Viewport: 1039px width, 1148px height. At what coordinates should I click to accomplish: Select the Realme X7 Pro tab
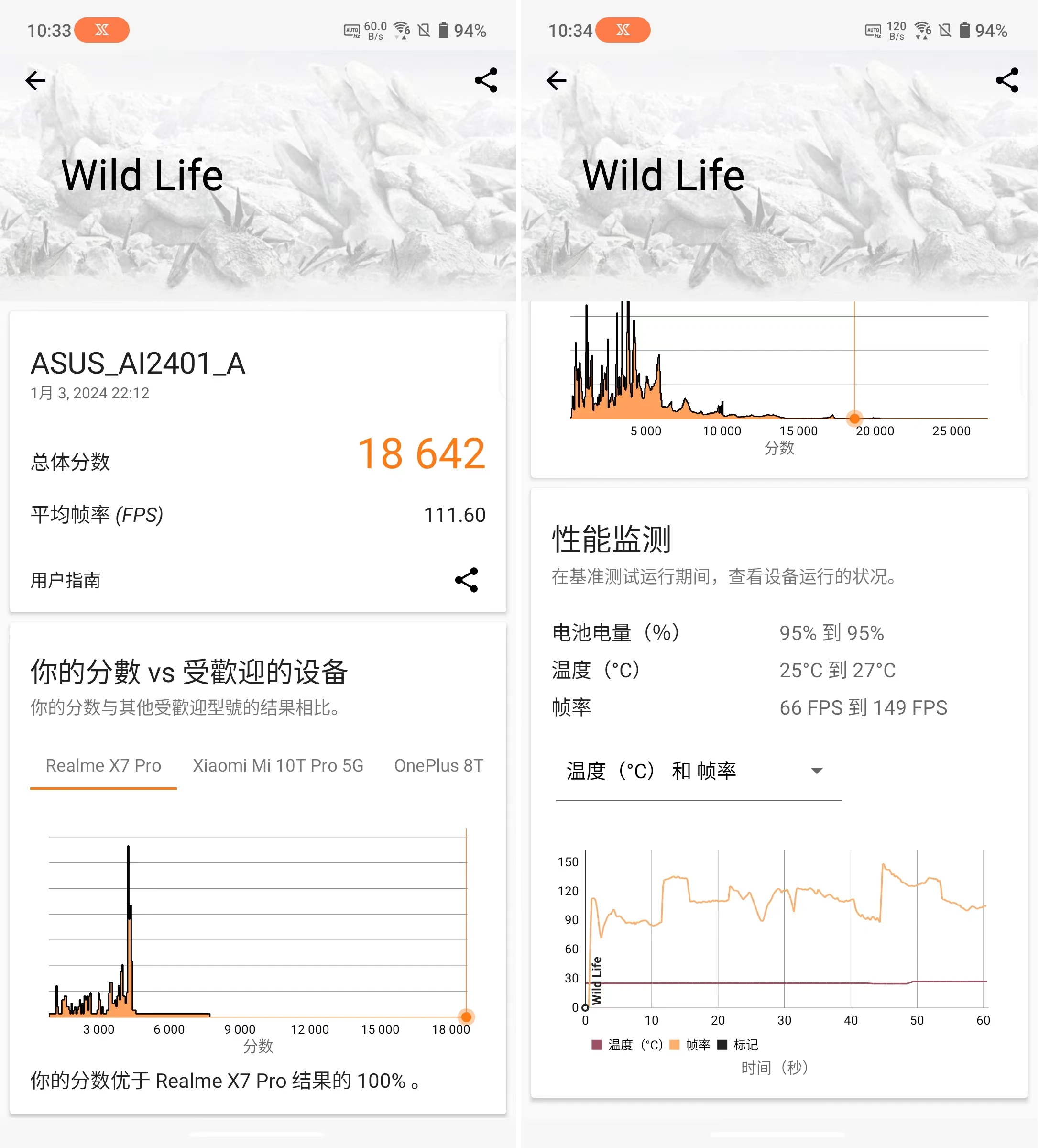click(x=103, y=765)
